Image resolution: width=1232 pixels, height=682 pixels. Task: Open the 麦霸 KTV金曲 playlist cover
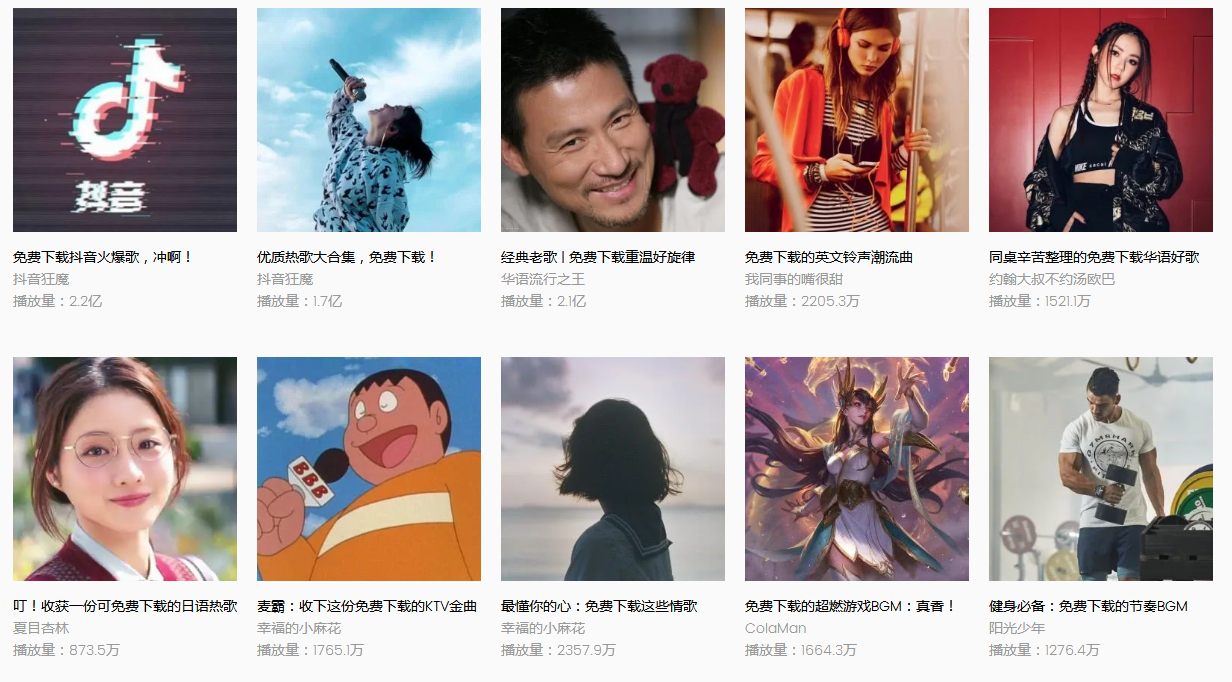pyautogui.click(x=369, y=469)
